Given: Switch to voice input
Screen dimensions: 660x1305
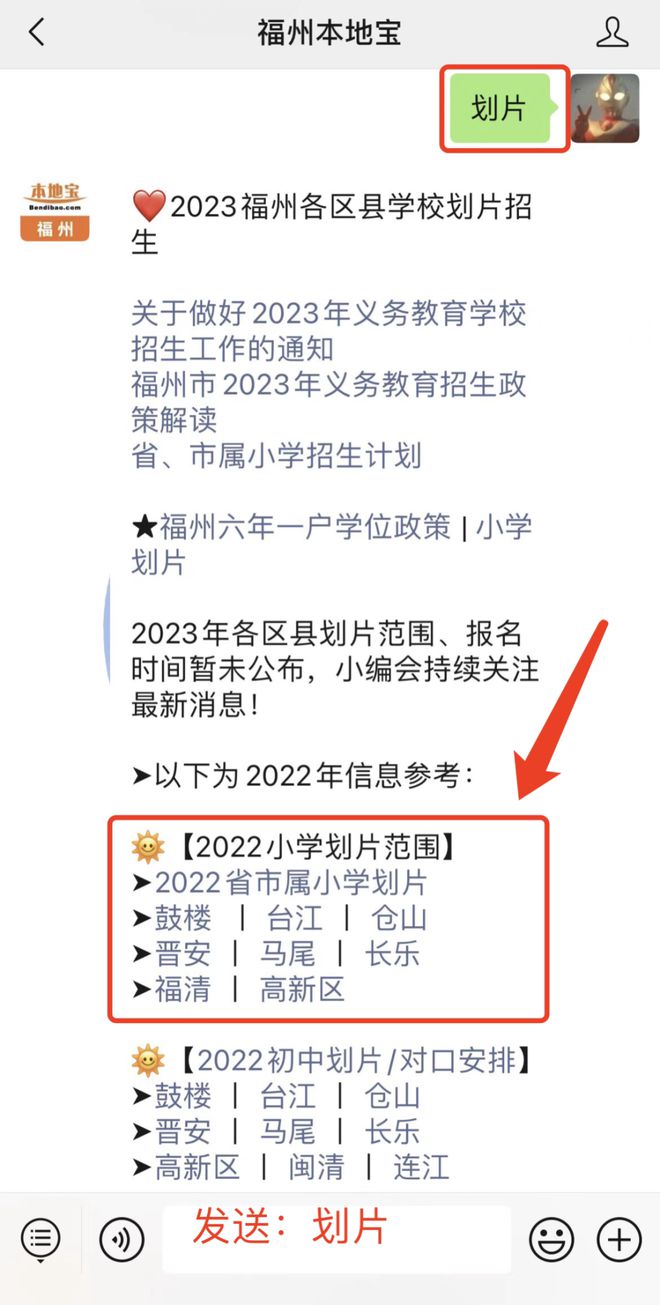Looking at the screenshot, I should 121,1240.
